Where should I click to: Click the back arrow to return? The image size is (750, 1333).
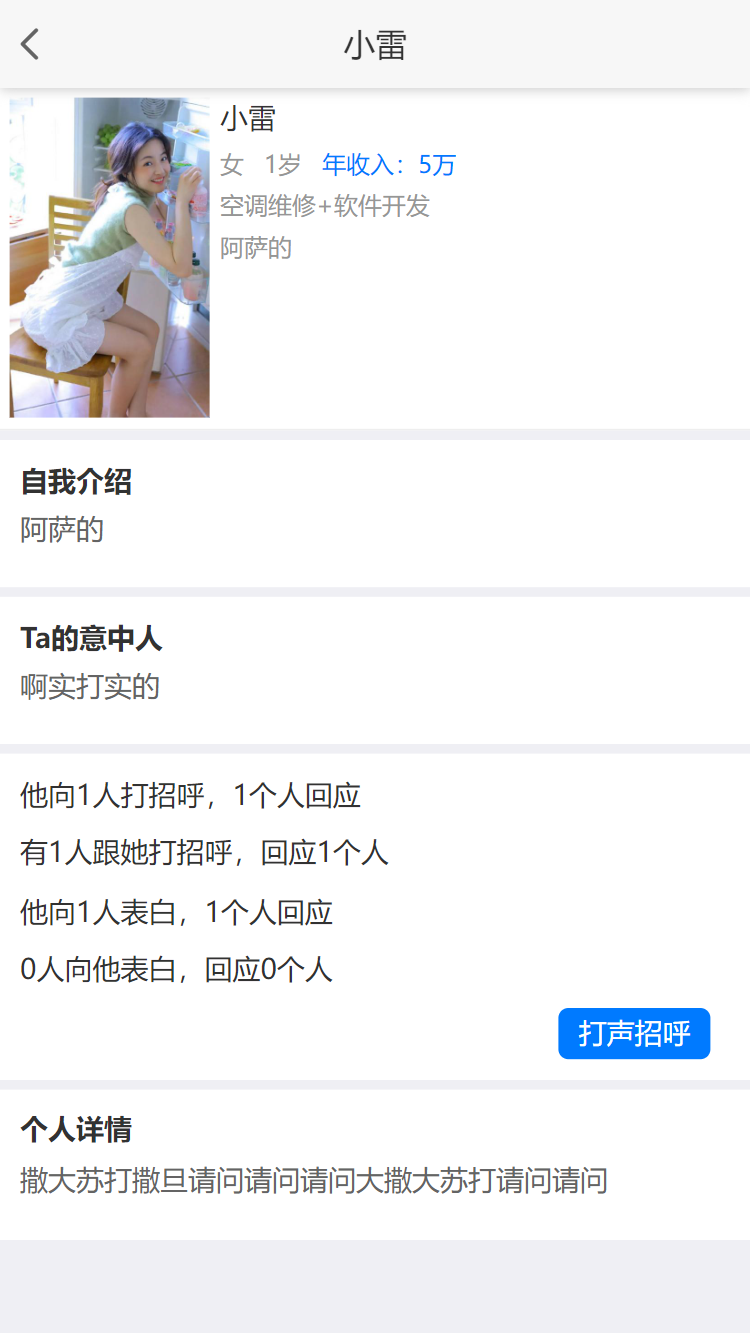click(28, 44)
